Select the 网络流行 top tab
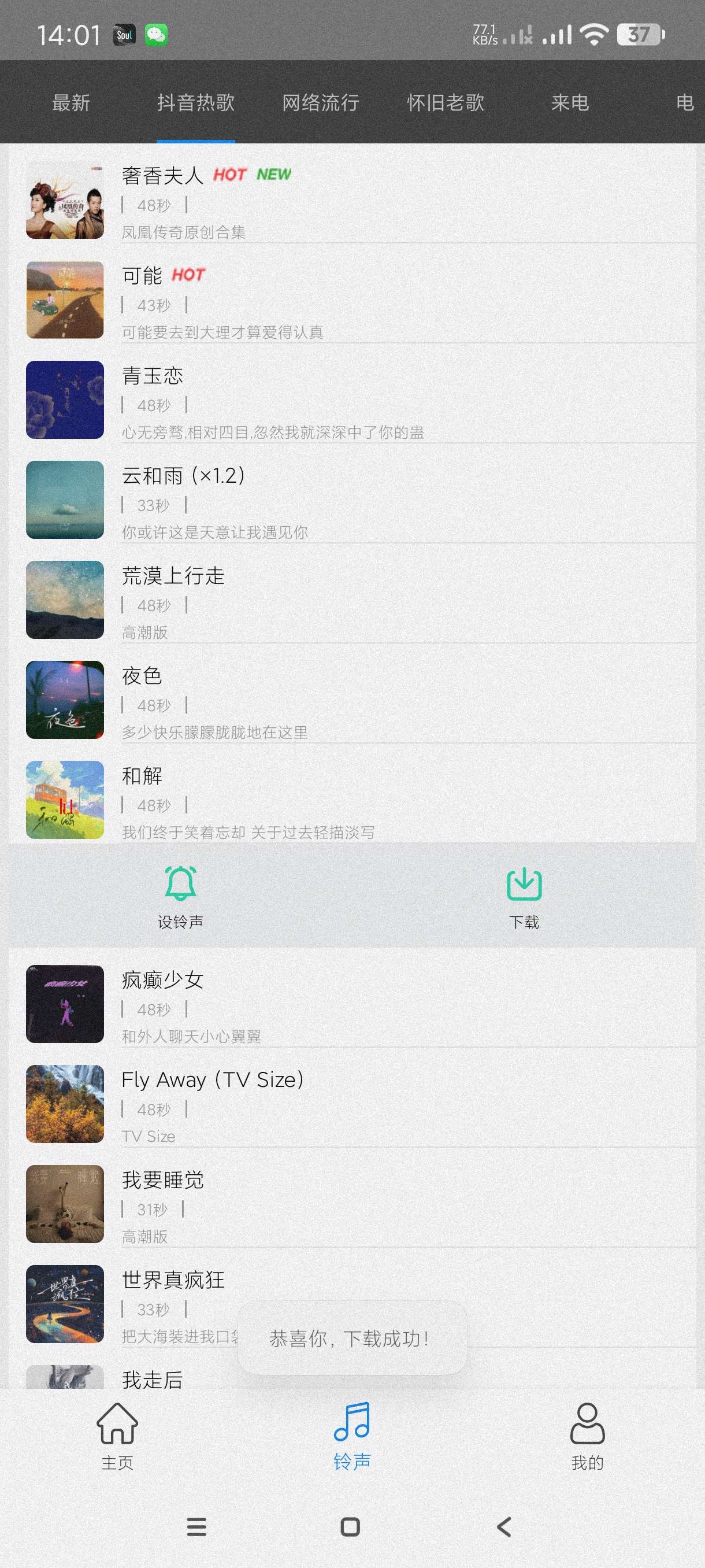This screenshot has height=1568, width=705. (320, 102)
